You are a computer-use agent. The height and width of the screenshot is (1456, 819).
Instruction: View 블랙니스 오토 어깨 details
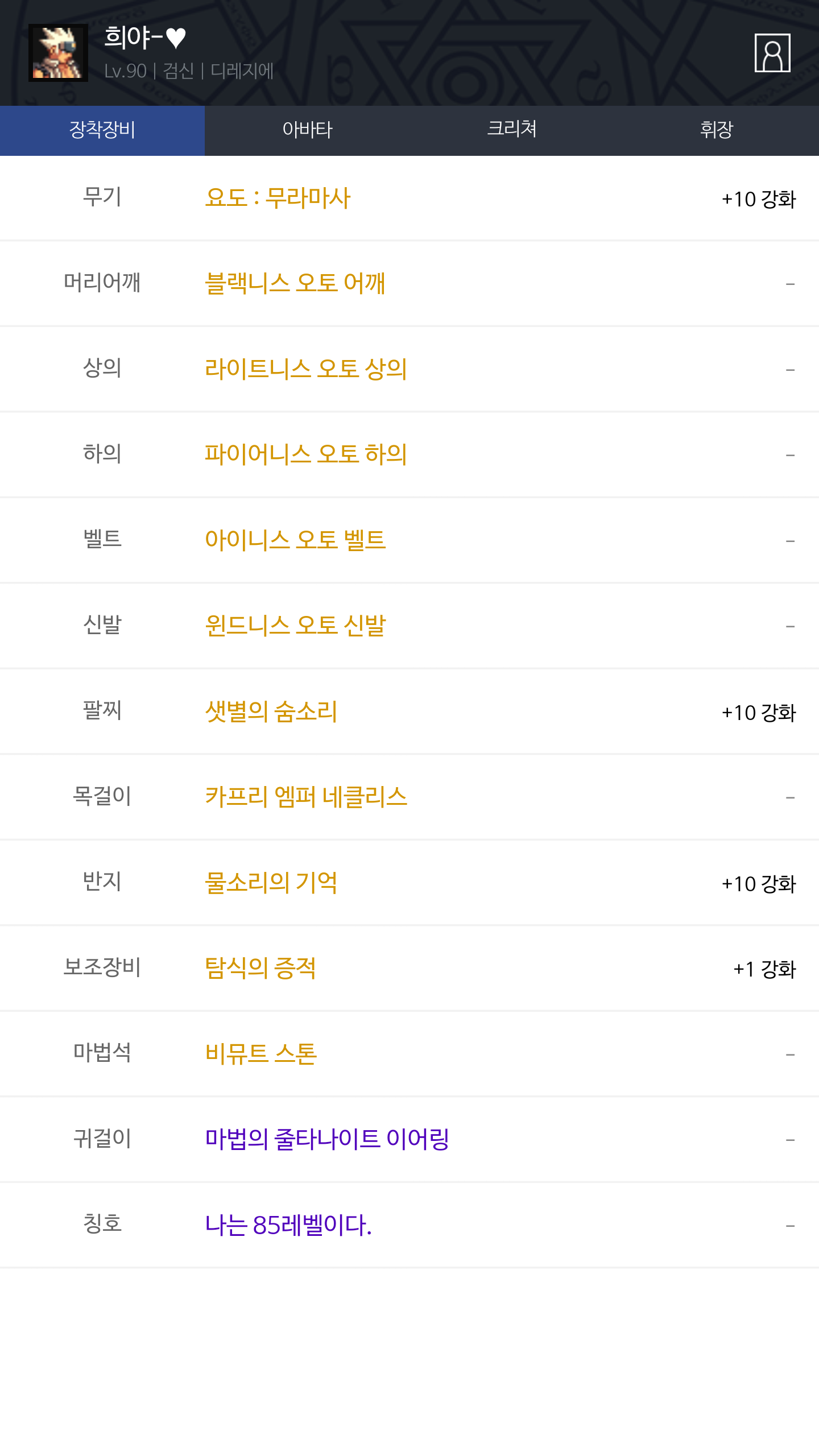click(295, 283)
